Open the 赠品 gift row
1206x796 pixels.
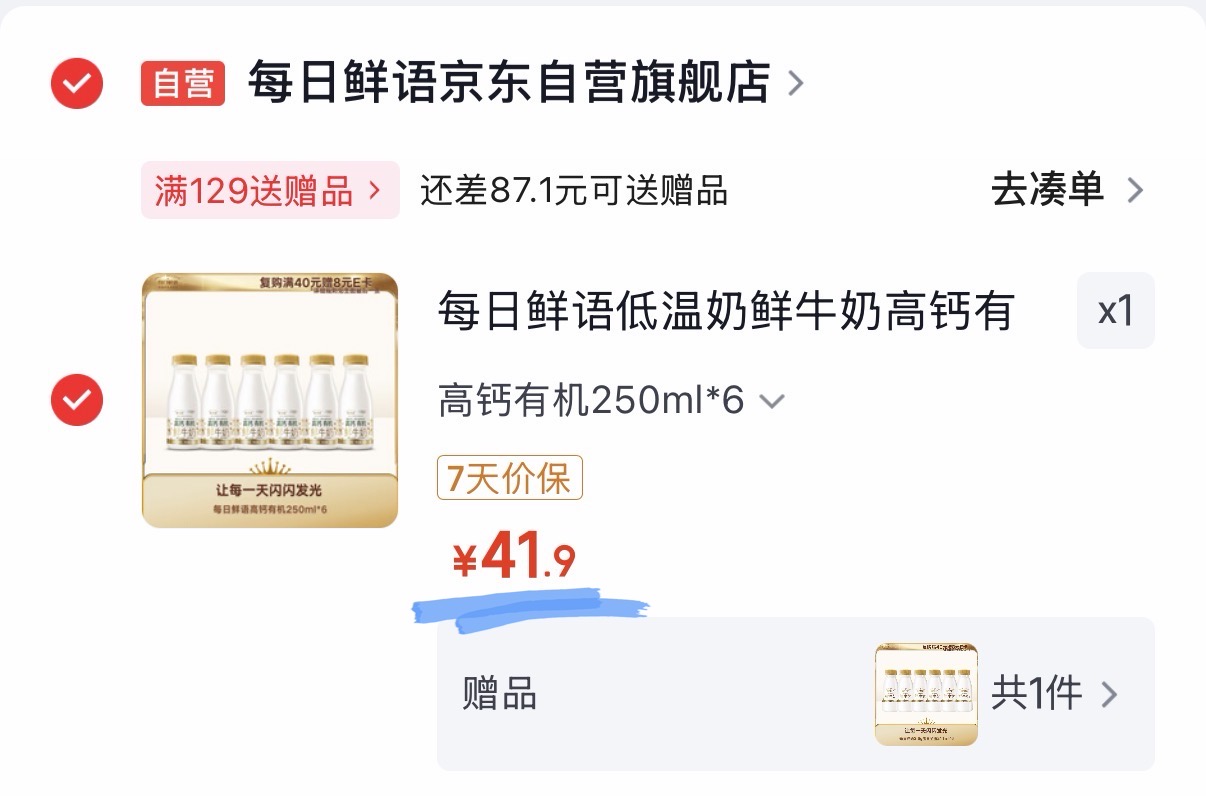point(796,694)
